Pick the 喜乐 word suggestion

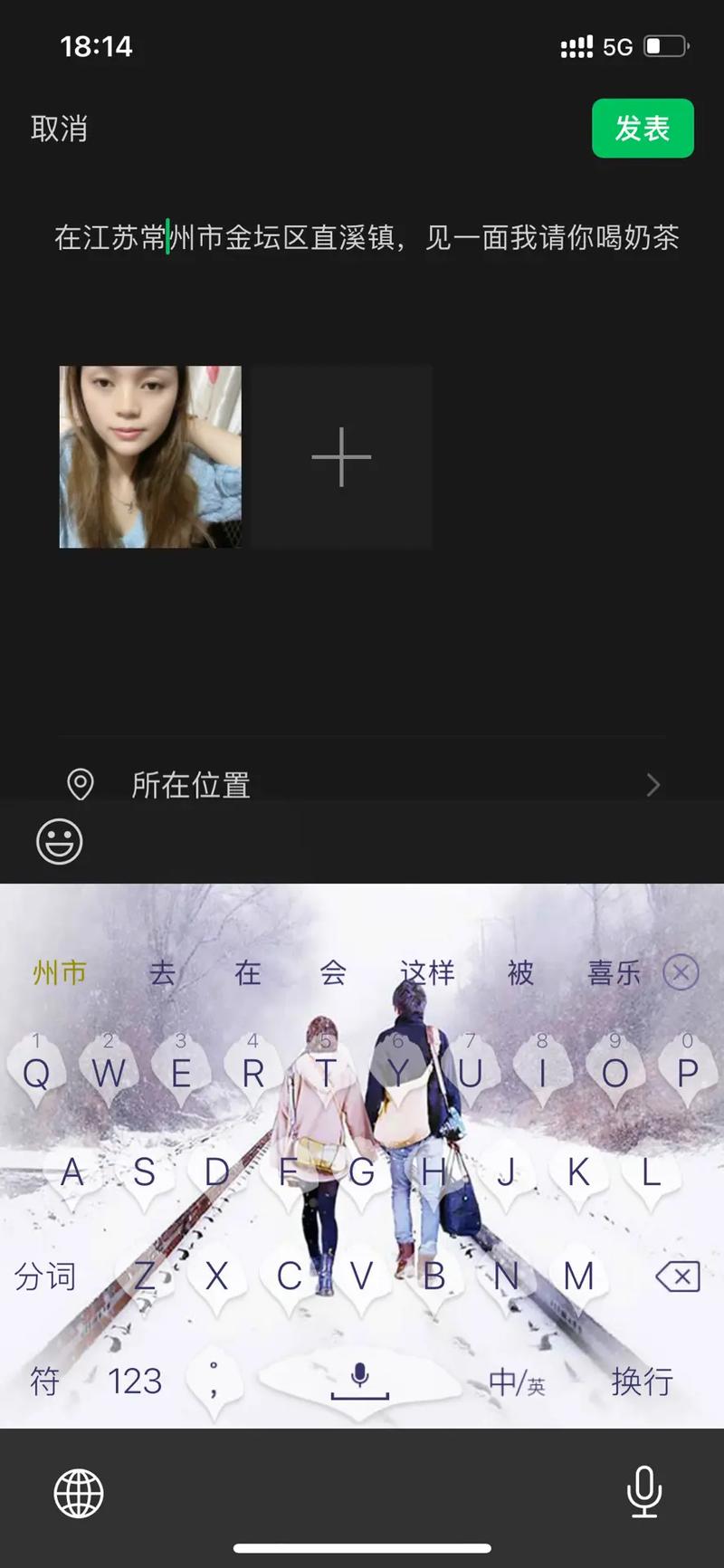click(x=614, y=973)
